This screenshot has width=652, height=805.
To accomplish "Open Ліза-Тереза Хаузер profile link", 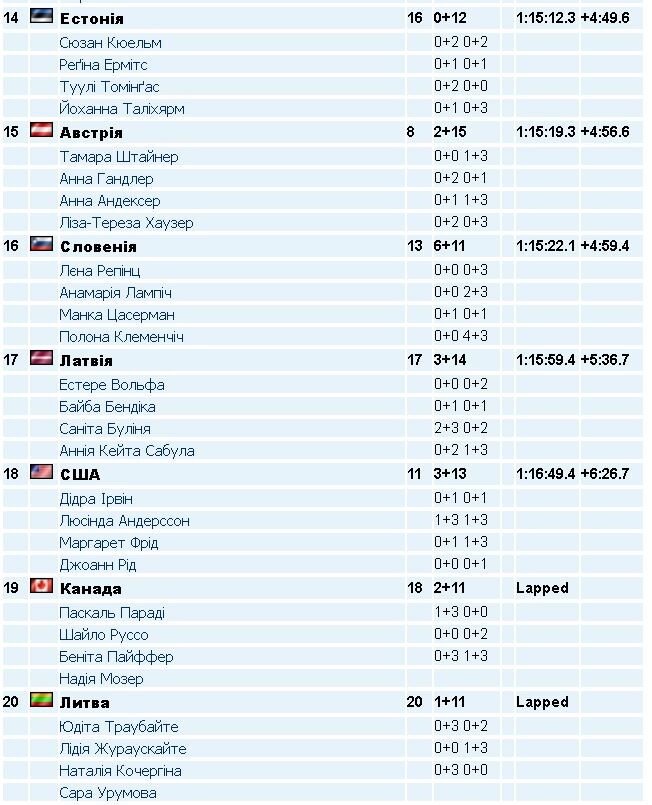I will (126, 223).
